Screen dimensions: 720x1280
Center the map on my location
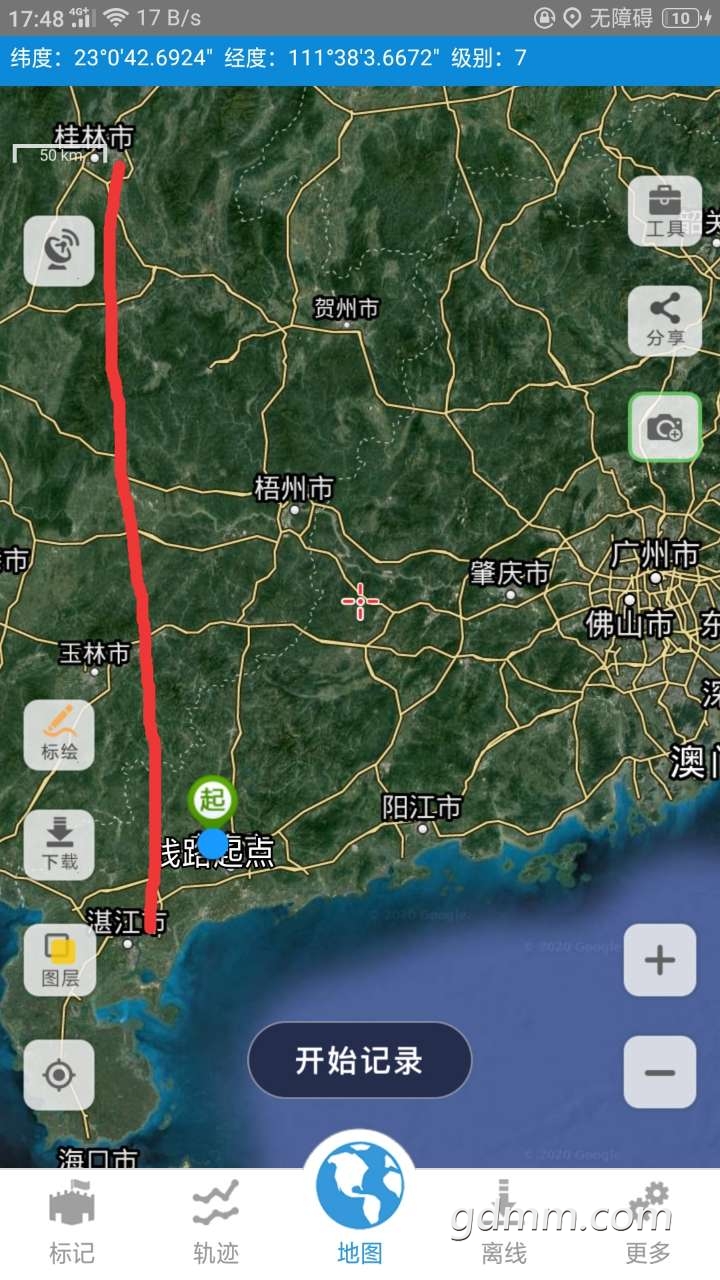click(x=59, y=1075)
